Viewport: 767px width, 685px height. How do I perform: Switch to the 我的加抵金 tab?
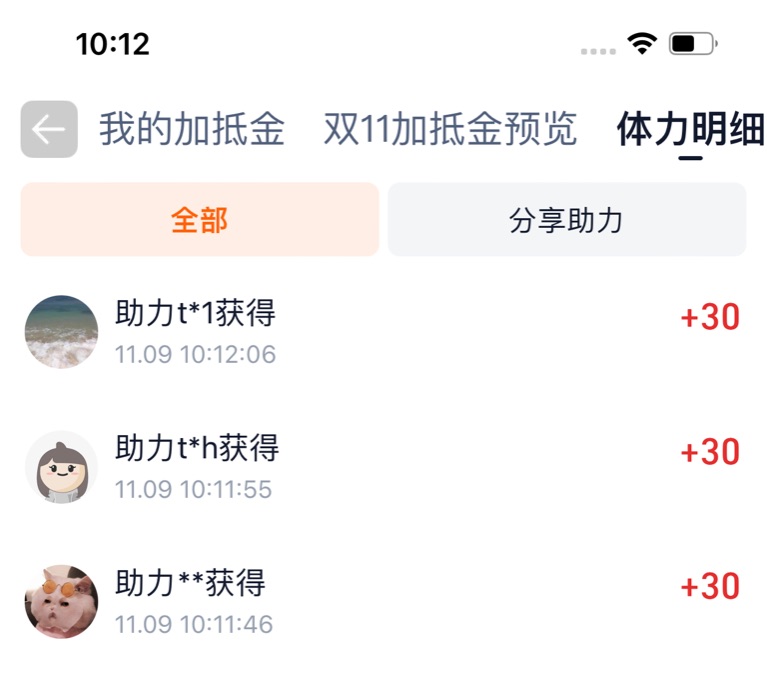(x=191, y=130)
